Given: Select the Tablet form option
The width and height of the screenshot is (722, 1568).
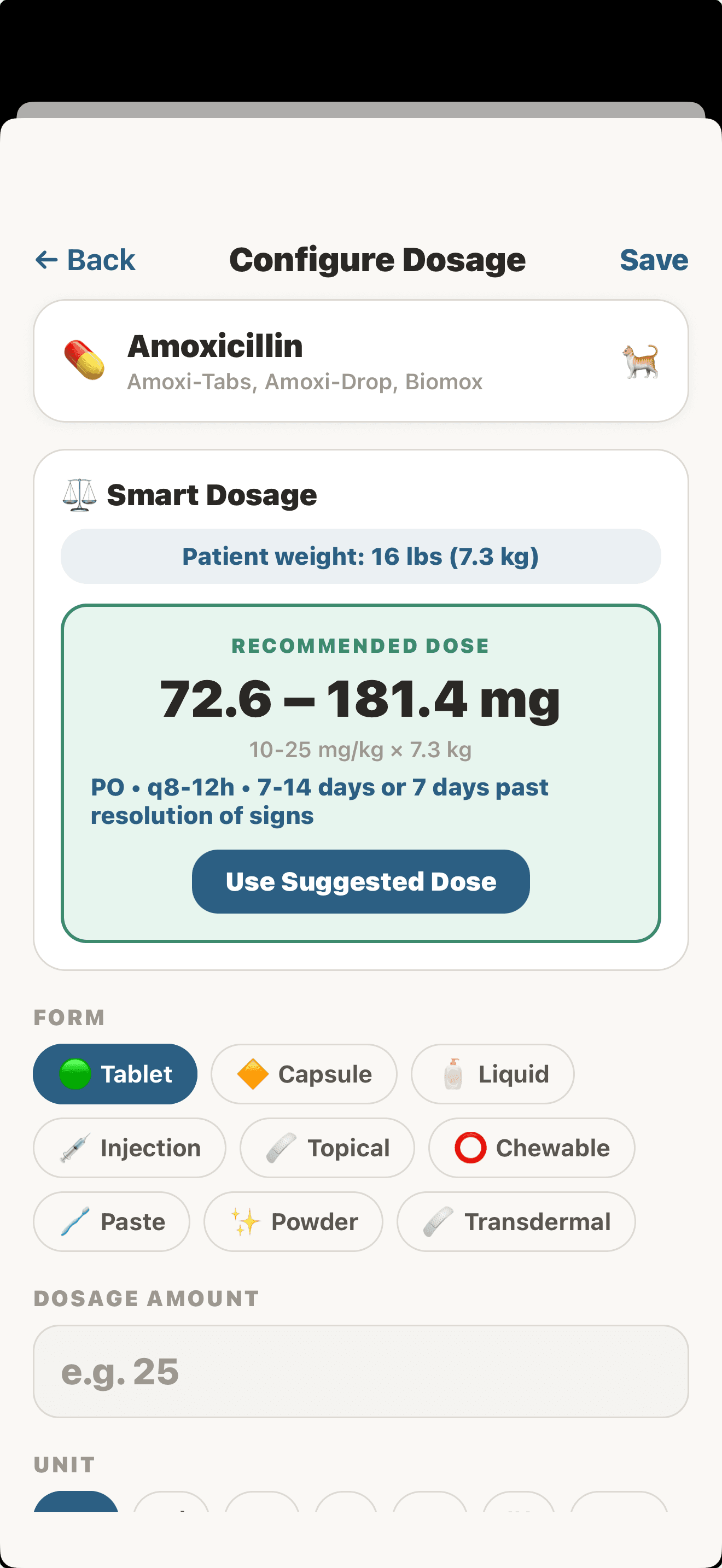Looking at the screenshot, I should 114,1074.
